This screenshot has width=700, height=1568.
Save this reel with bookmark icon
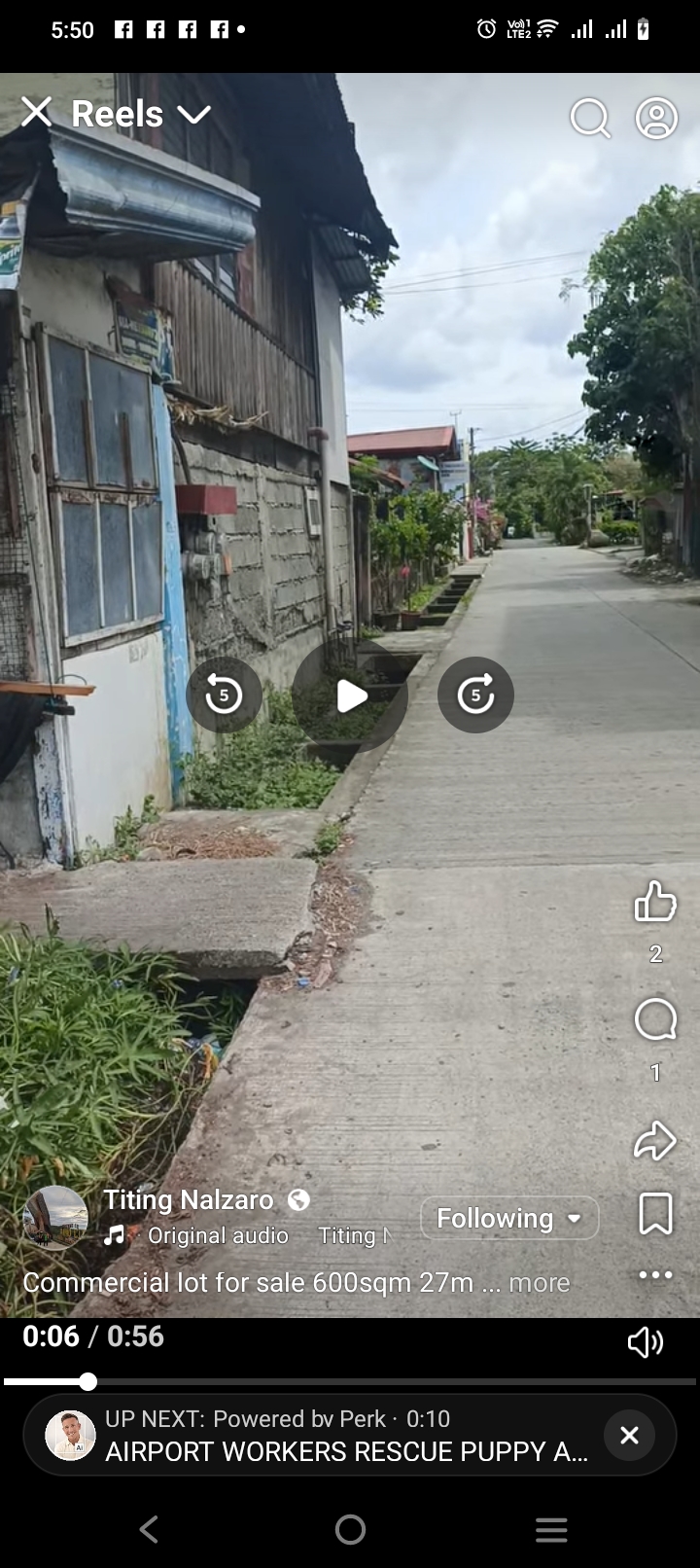655,1214
